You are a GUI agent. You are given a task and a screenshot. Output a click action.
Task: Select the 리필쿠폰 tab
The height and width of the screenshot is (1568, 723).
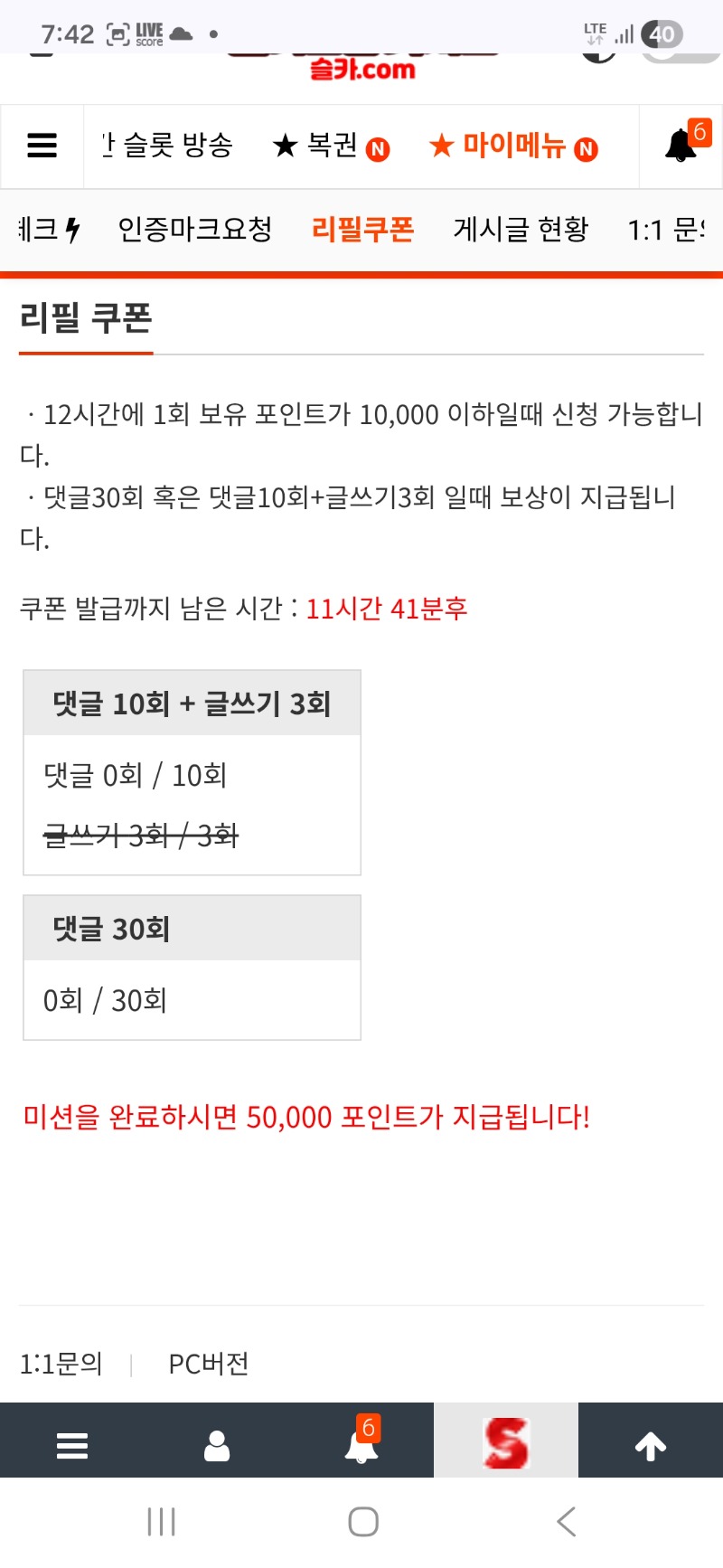362,230
